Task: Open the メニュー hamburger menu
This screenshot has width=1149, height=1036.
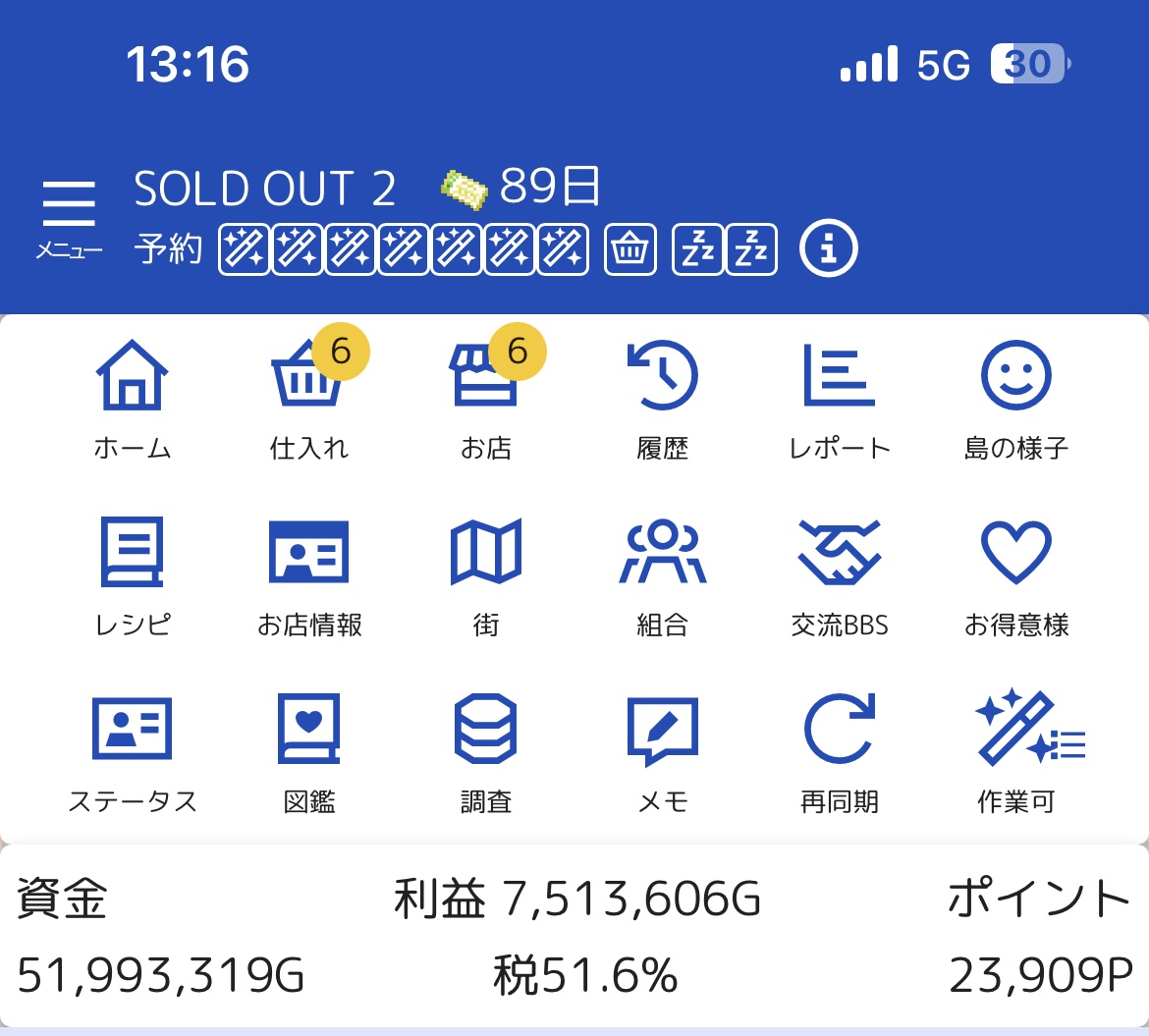Action: 69,219
